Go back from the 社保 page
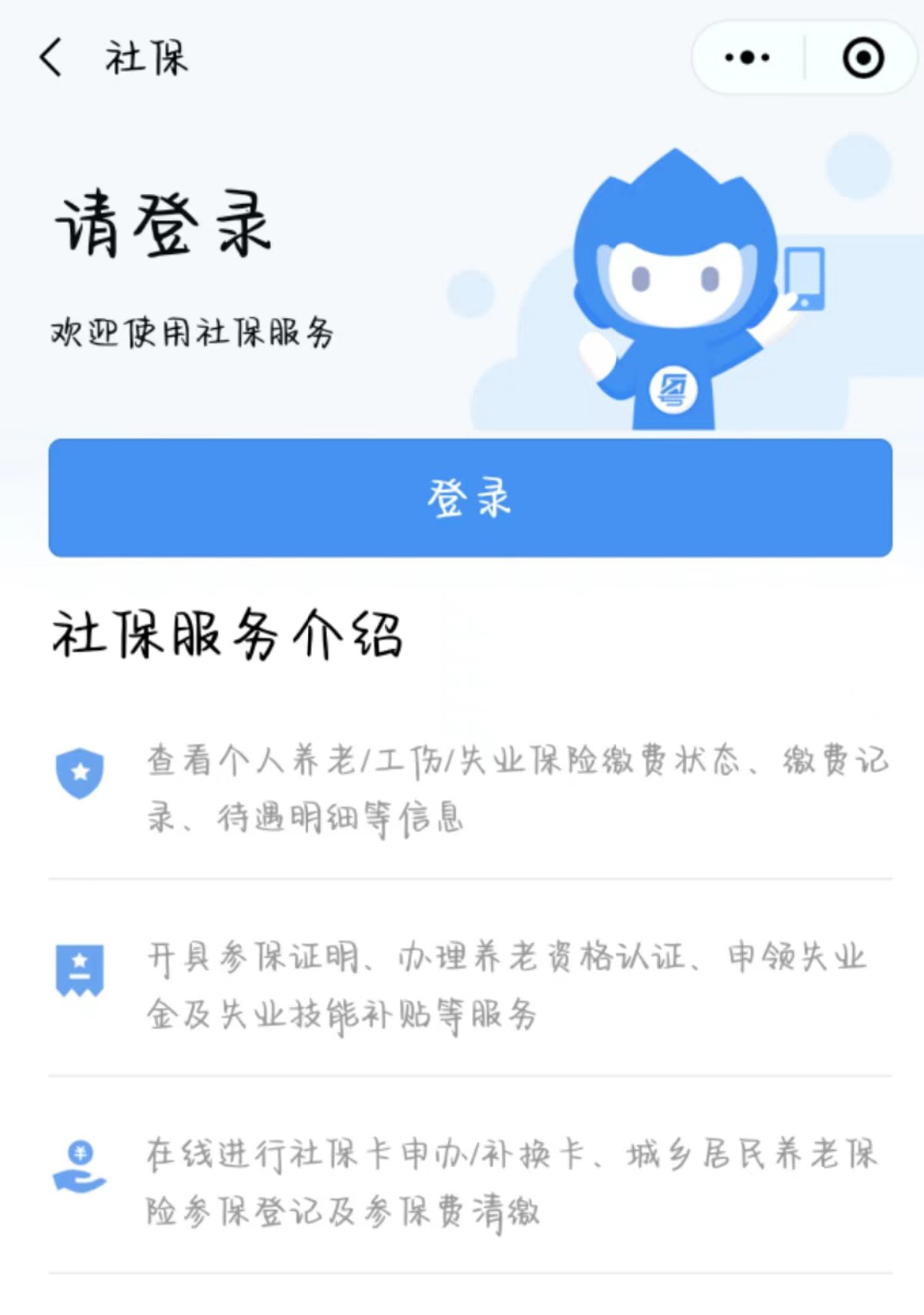This screenshot has height=1315, width=924. (x=51, y=58)
